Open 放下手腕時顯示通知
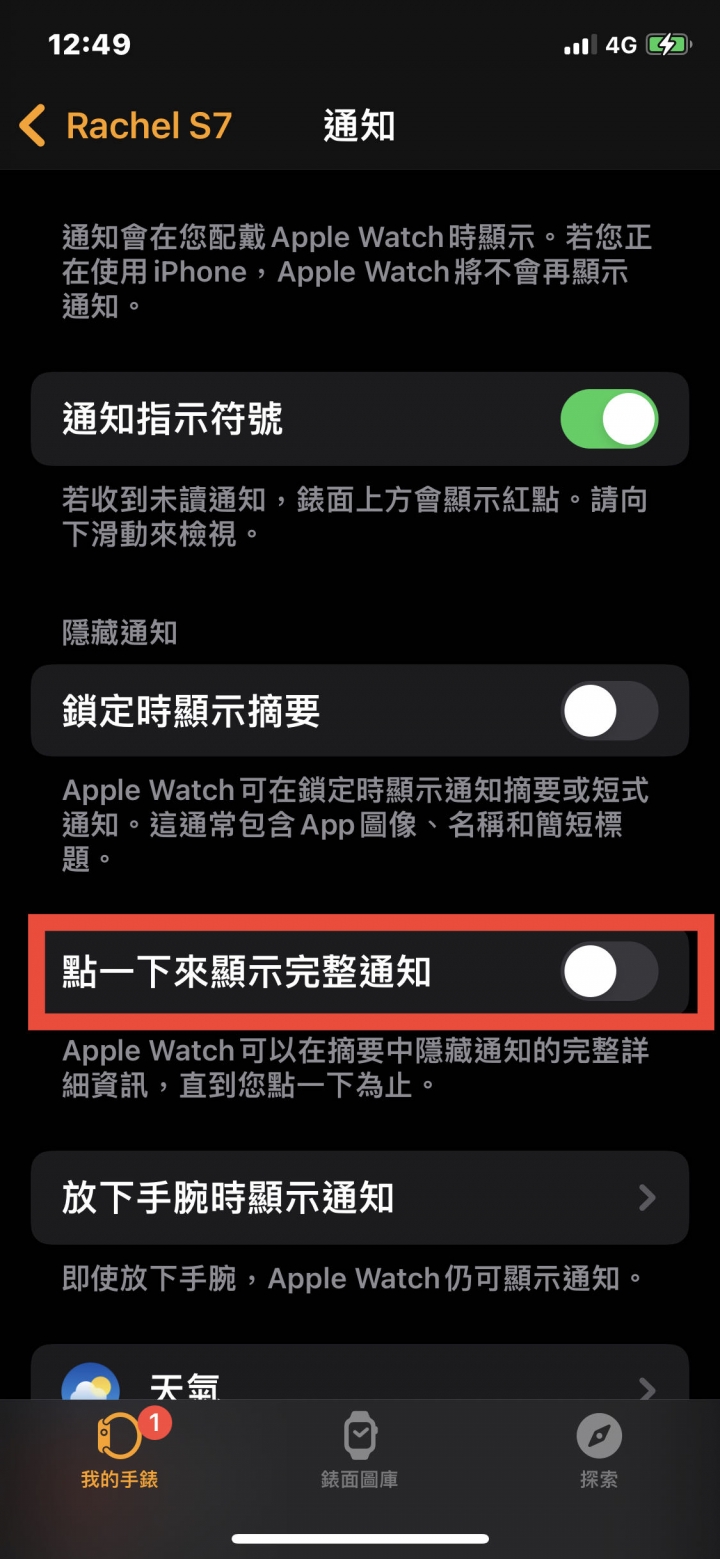 pyautogui.click(x=360, y=1197)
